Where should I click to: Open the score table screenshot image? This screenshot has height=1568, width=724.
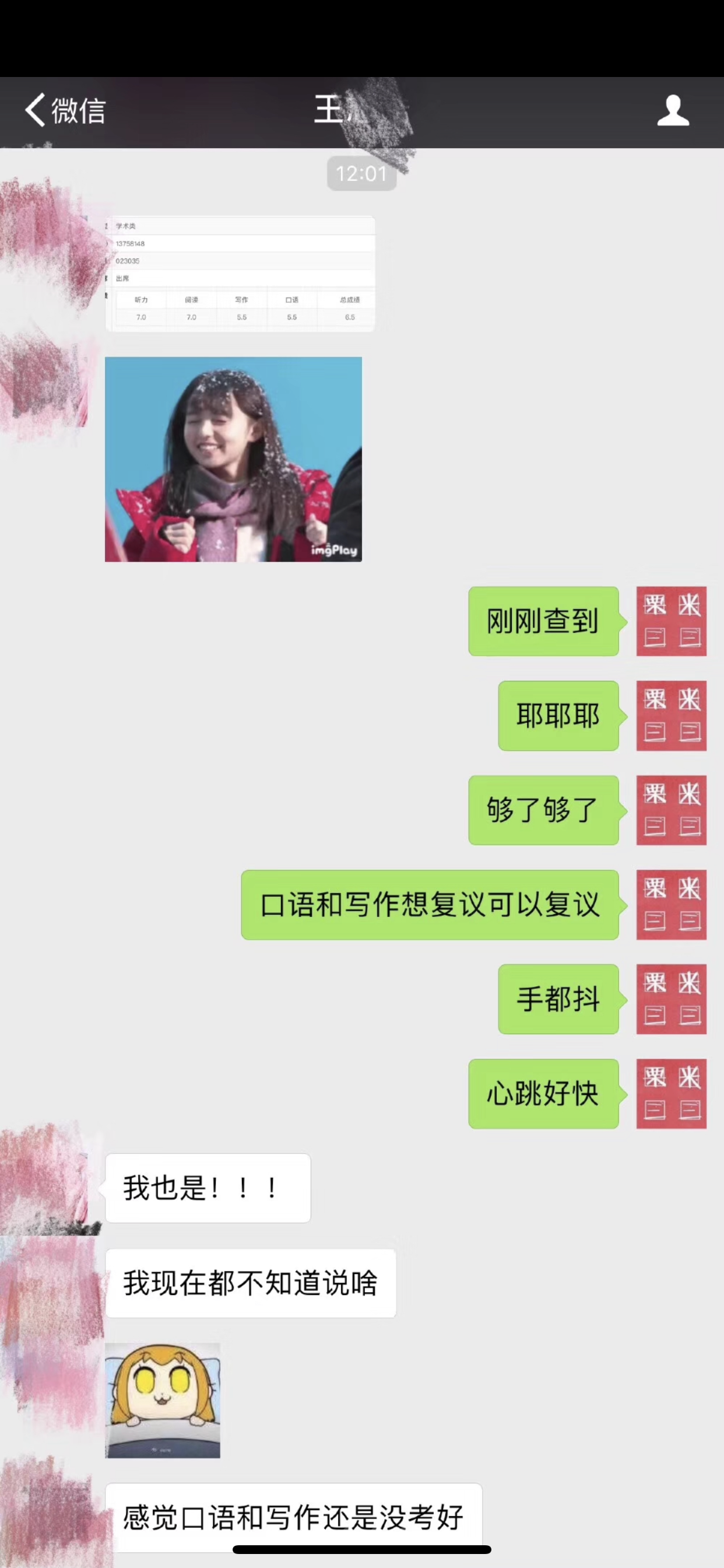pyautogui.click(x=240, y=274)
